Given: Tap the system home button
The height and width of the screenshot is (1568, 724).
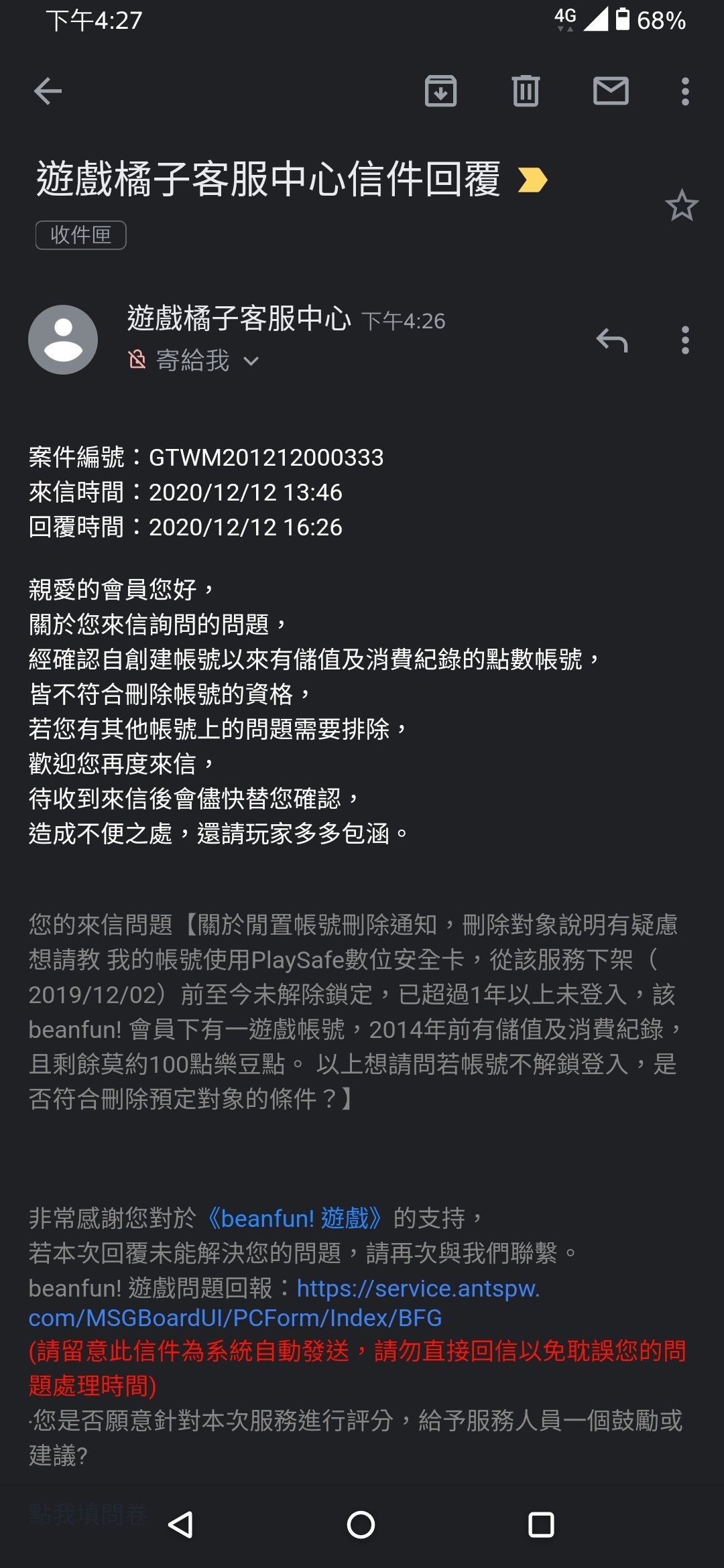Looking at the screenshot, I should (x=361, y=1524).
